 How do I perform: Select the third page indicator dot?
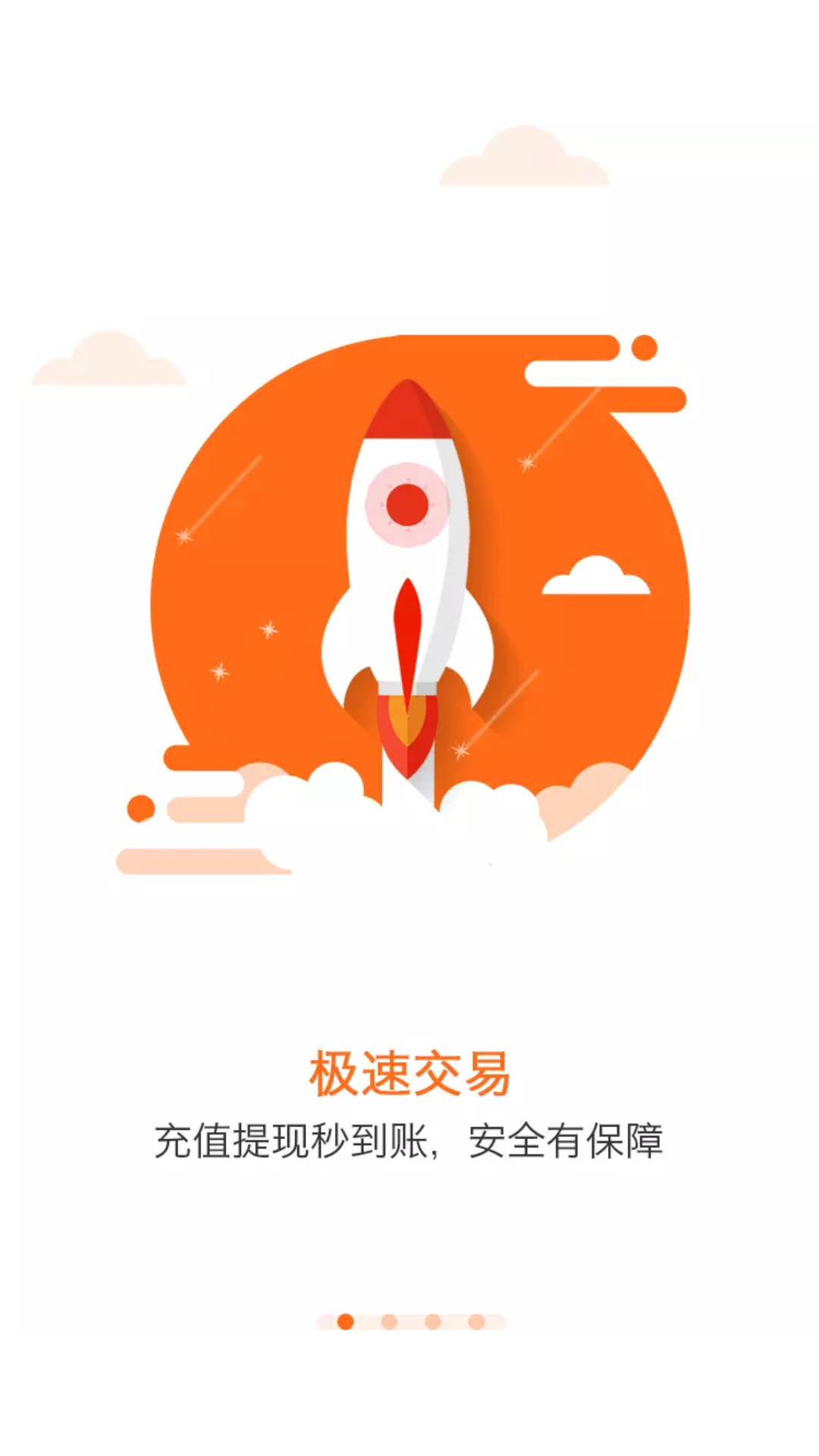(x=433, y=1322)
